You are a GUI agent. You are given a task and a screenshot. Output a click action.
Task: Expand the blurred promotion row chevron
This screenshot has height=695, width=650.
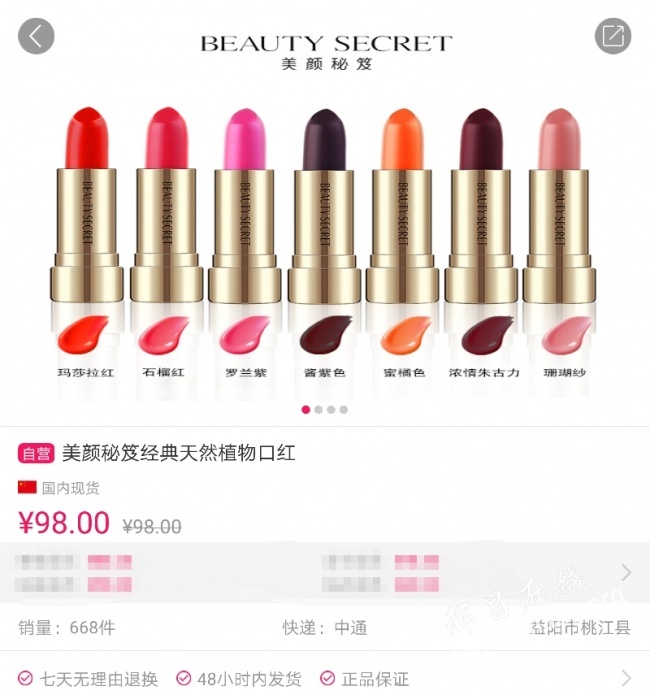(626, 572)
